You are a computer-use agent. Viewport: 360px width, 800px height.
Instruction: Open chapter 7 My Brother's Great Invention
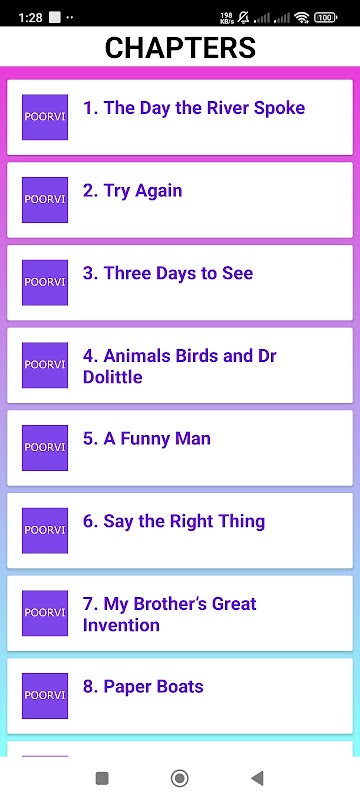[x=179, y=613]
